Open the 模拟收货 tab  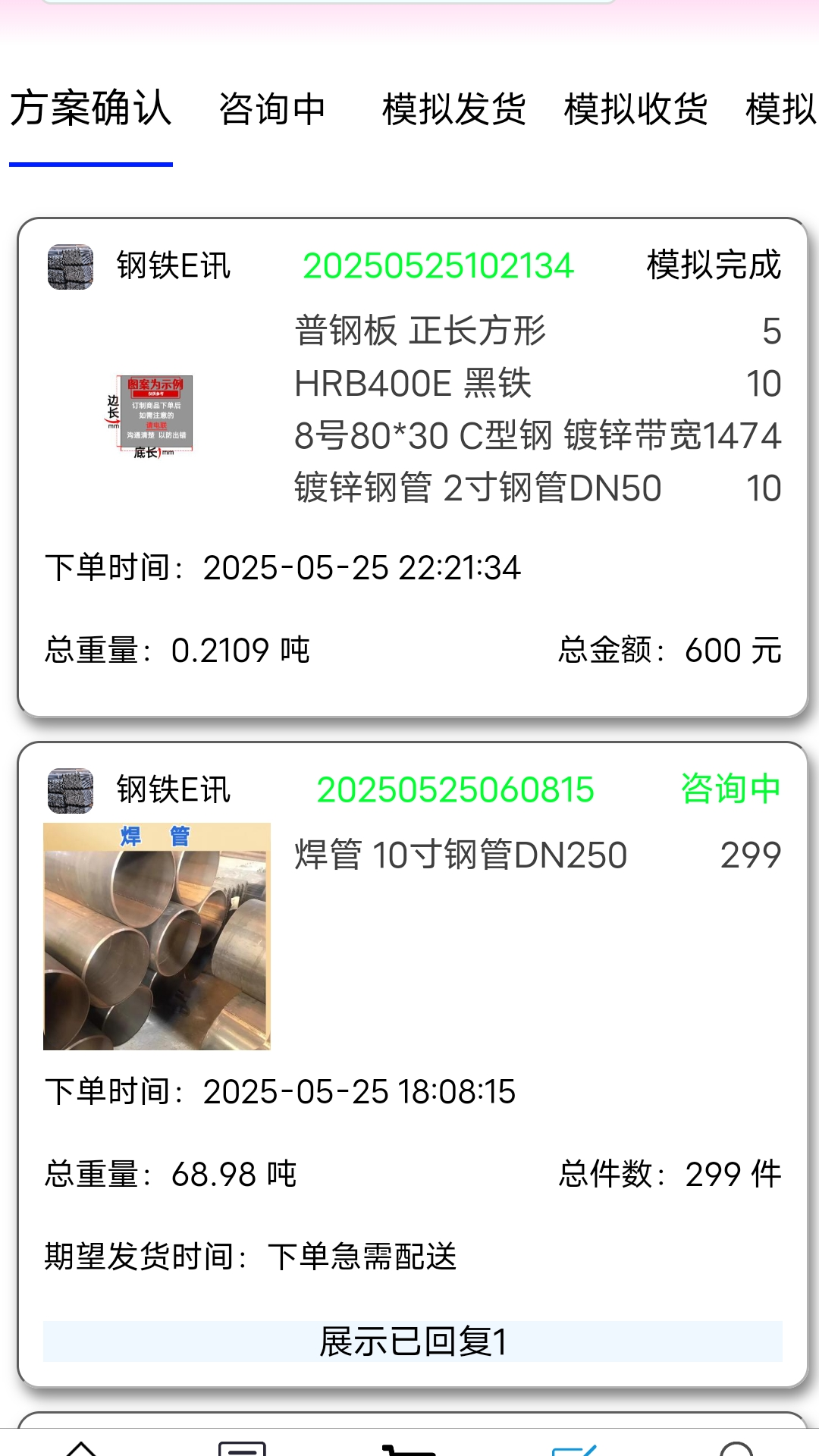(x=635, y=108)
